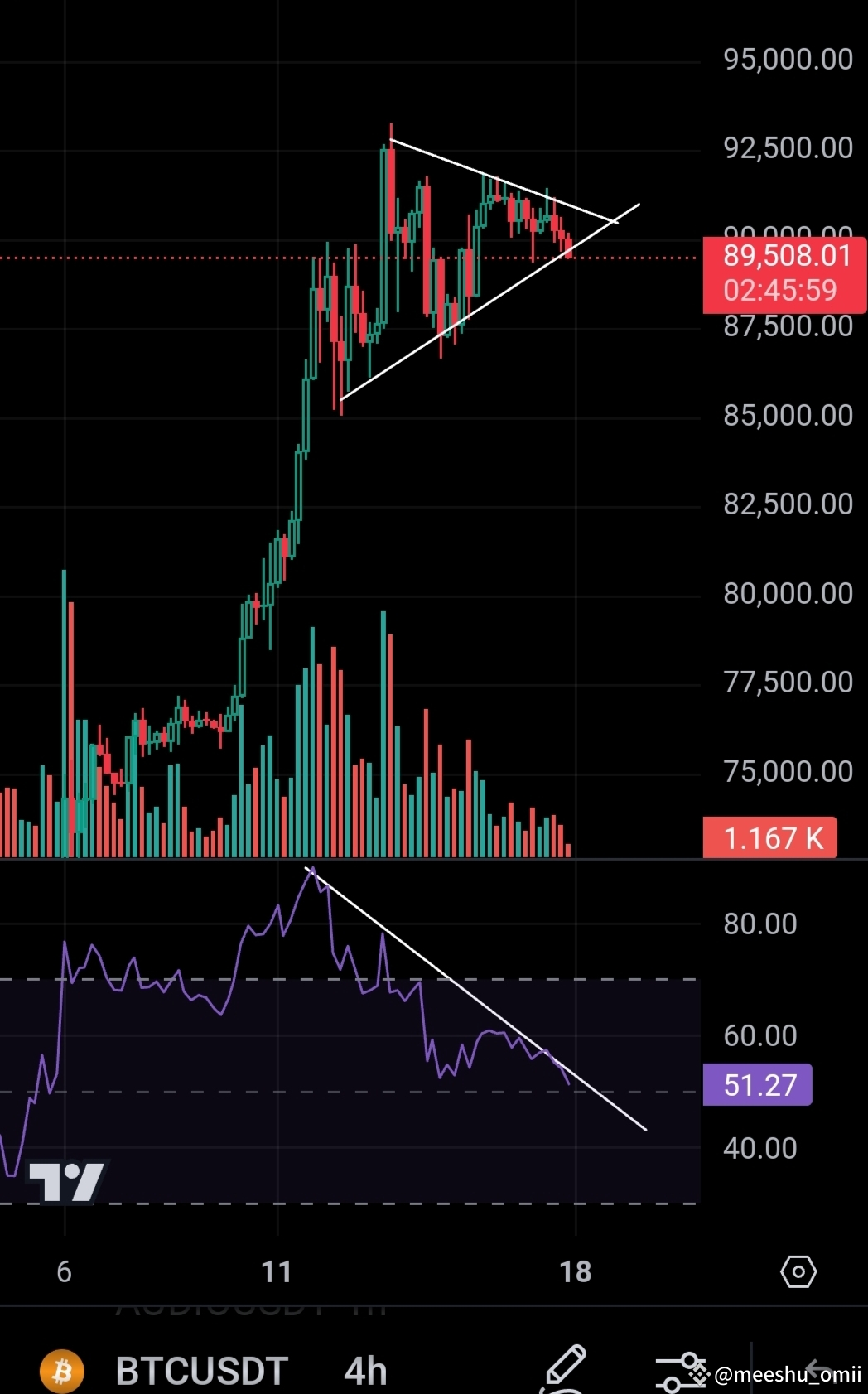The height and width of the screenshot is (1394, 868).
Task: Expand the volume value 1.167K label
Action: pos(770,838)
